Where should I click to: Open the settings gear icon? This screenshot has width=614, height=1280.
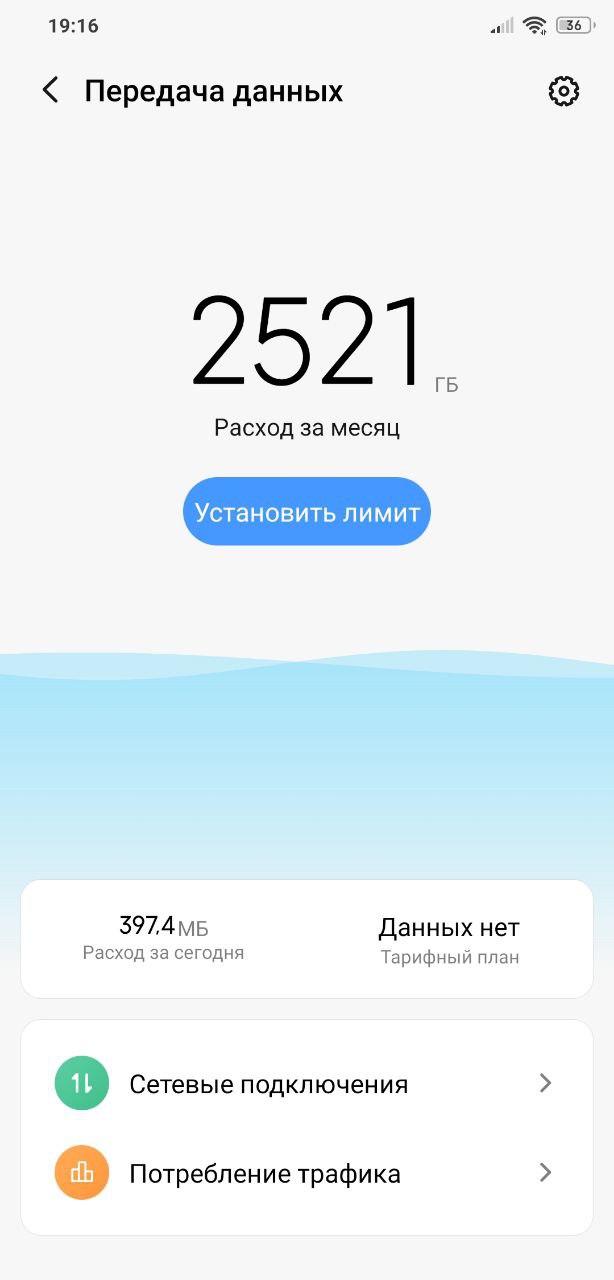[564, 91]
